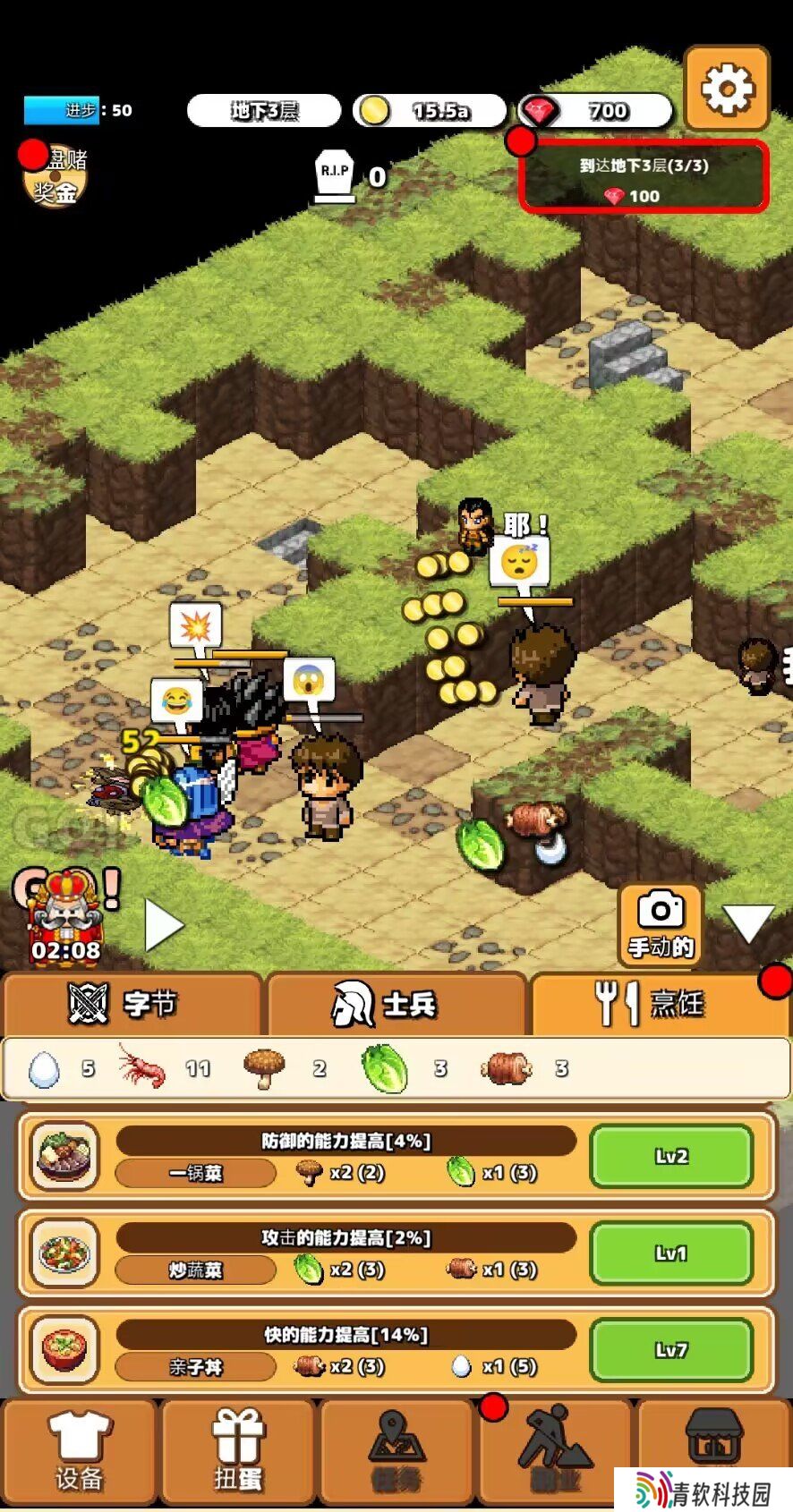Collapse the panel with the down arrow

click(x=748, y=923)
